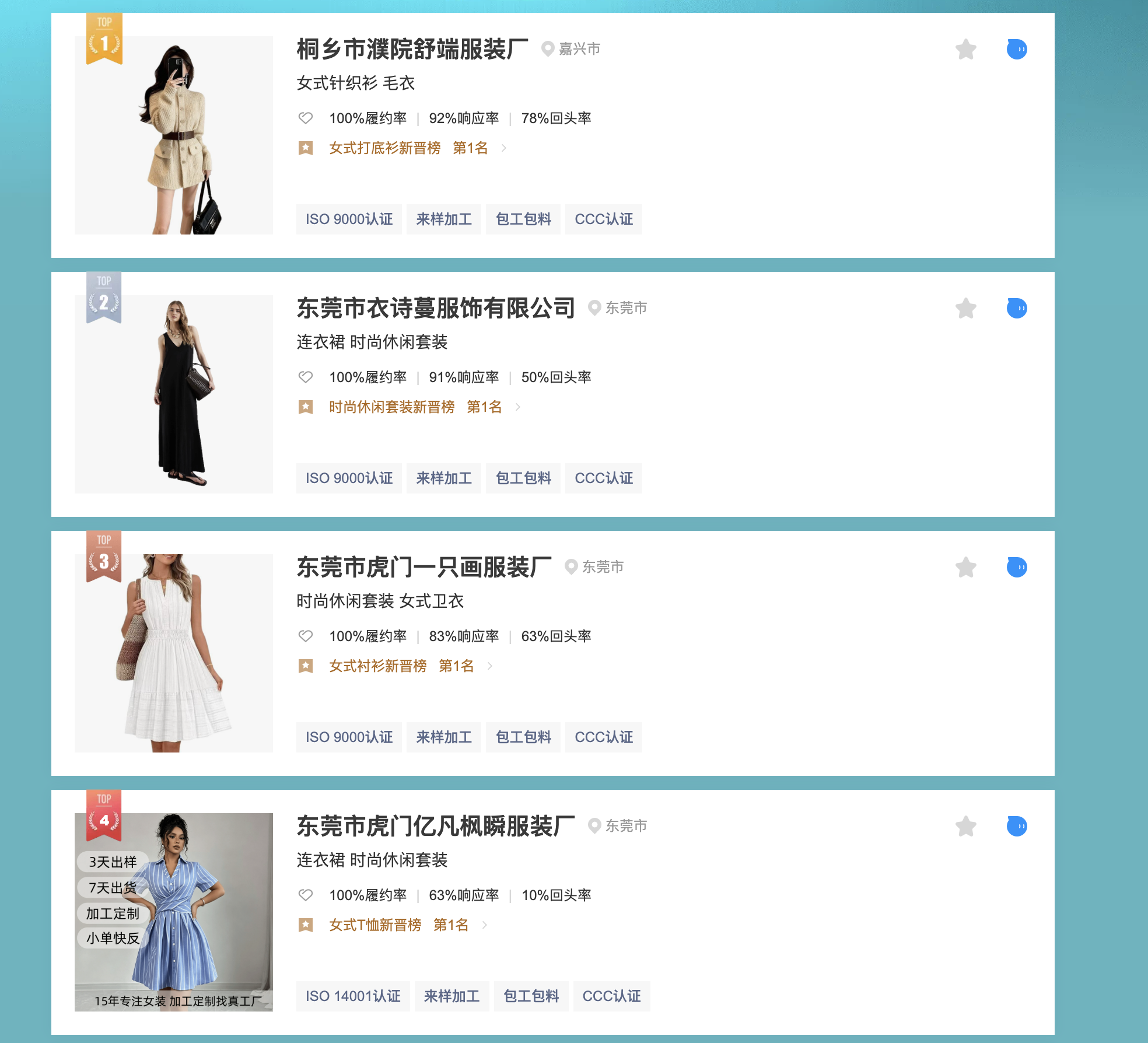This screenshot has height=1043, width=1148.
Task: Start chat with 东莞市虎门一只画服装厂
Action: click(1017, 567)
